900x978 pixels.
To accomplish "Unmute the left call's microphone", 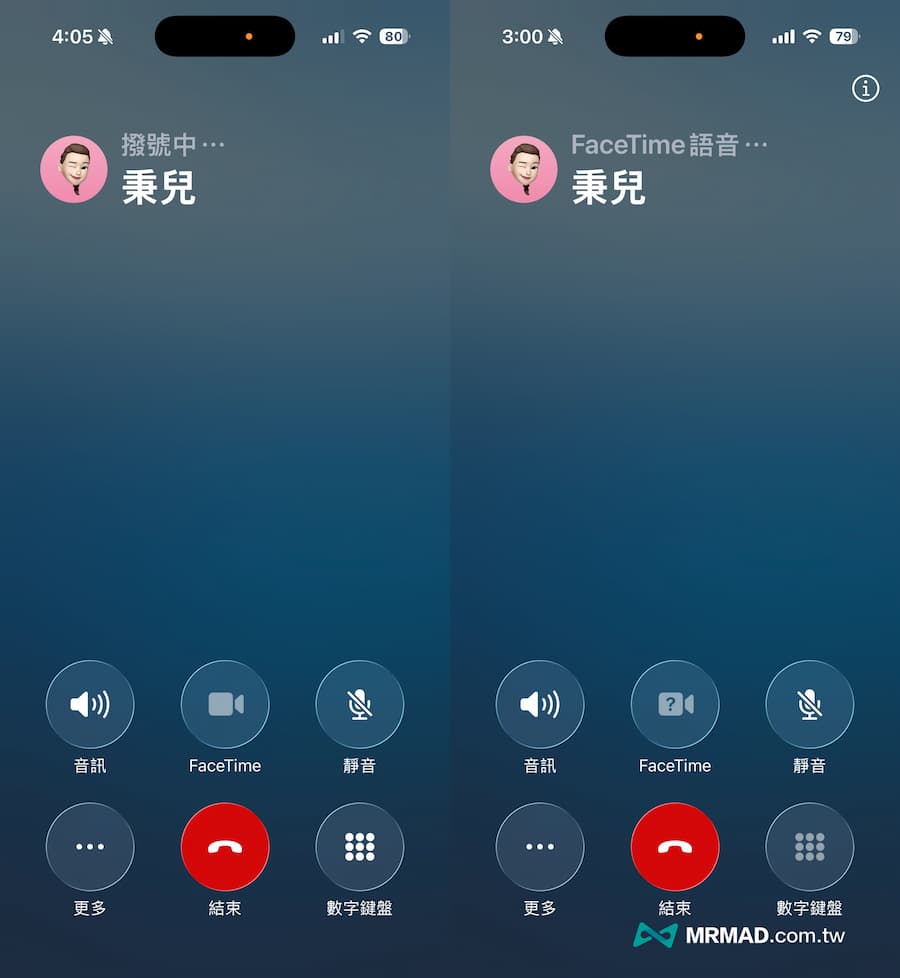I will 360,704.
